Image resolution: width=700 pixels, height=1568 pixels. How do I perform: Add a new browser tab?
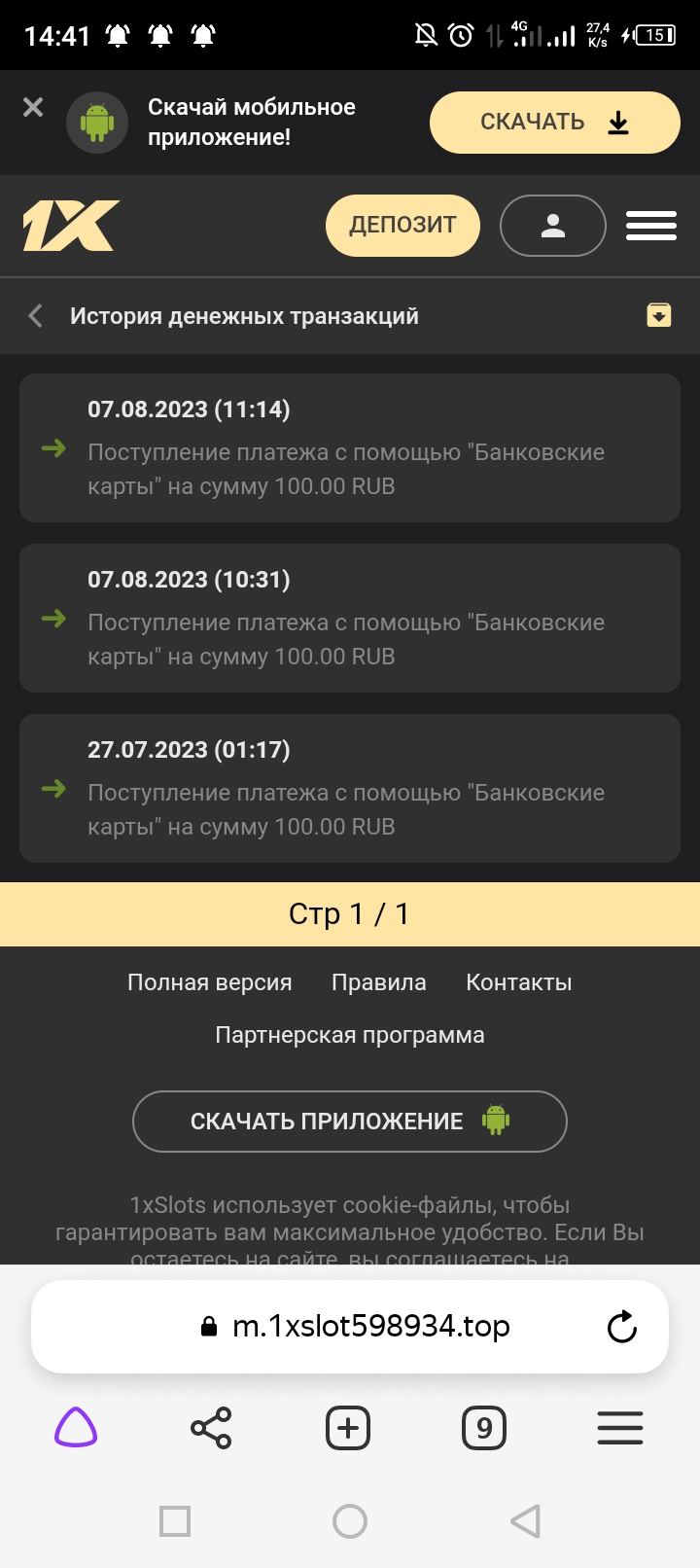tap(348, 1428)
